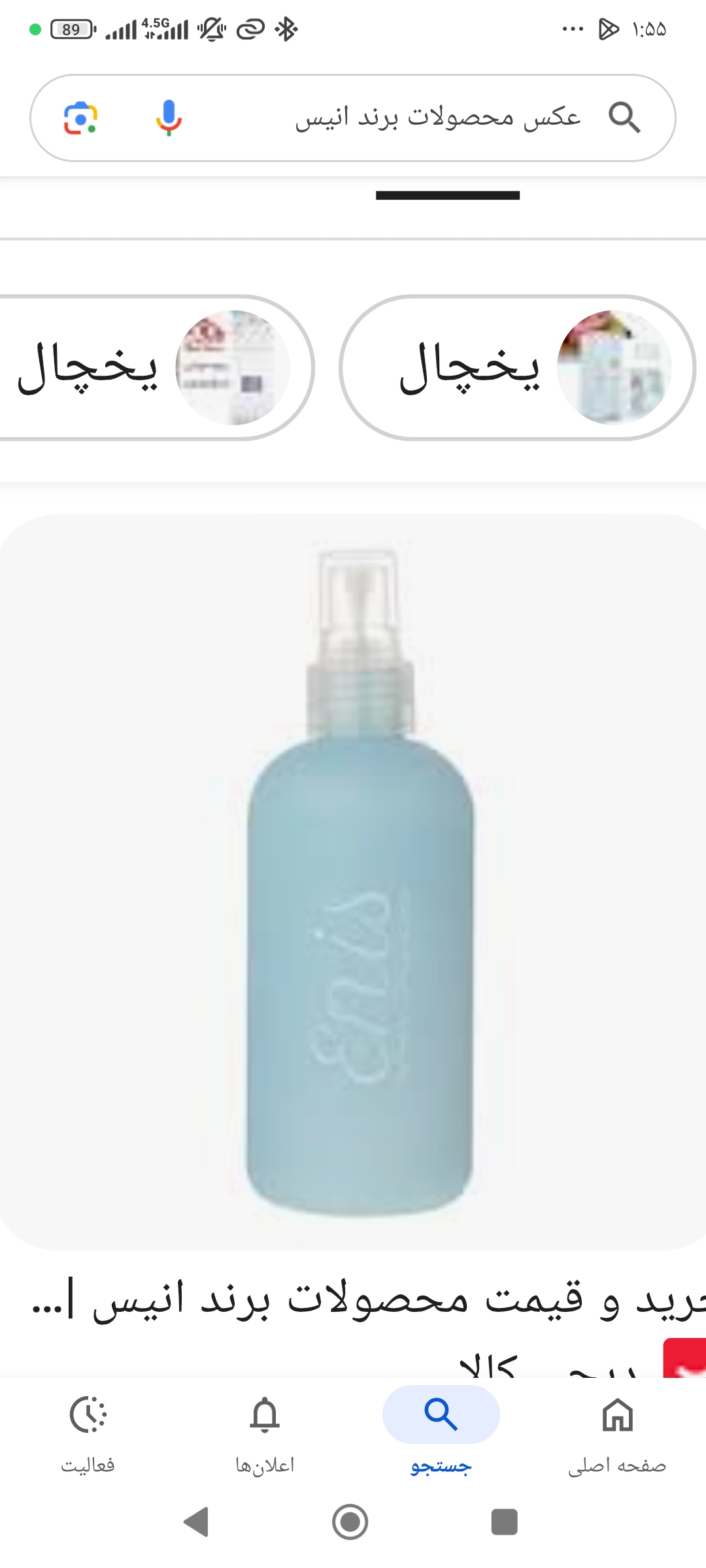
Task: Tap the magnifier icon in the search bar
Action: (624, 118)
